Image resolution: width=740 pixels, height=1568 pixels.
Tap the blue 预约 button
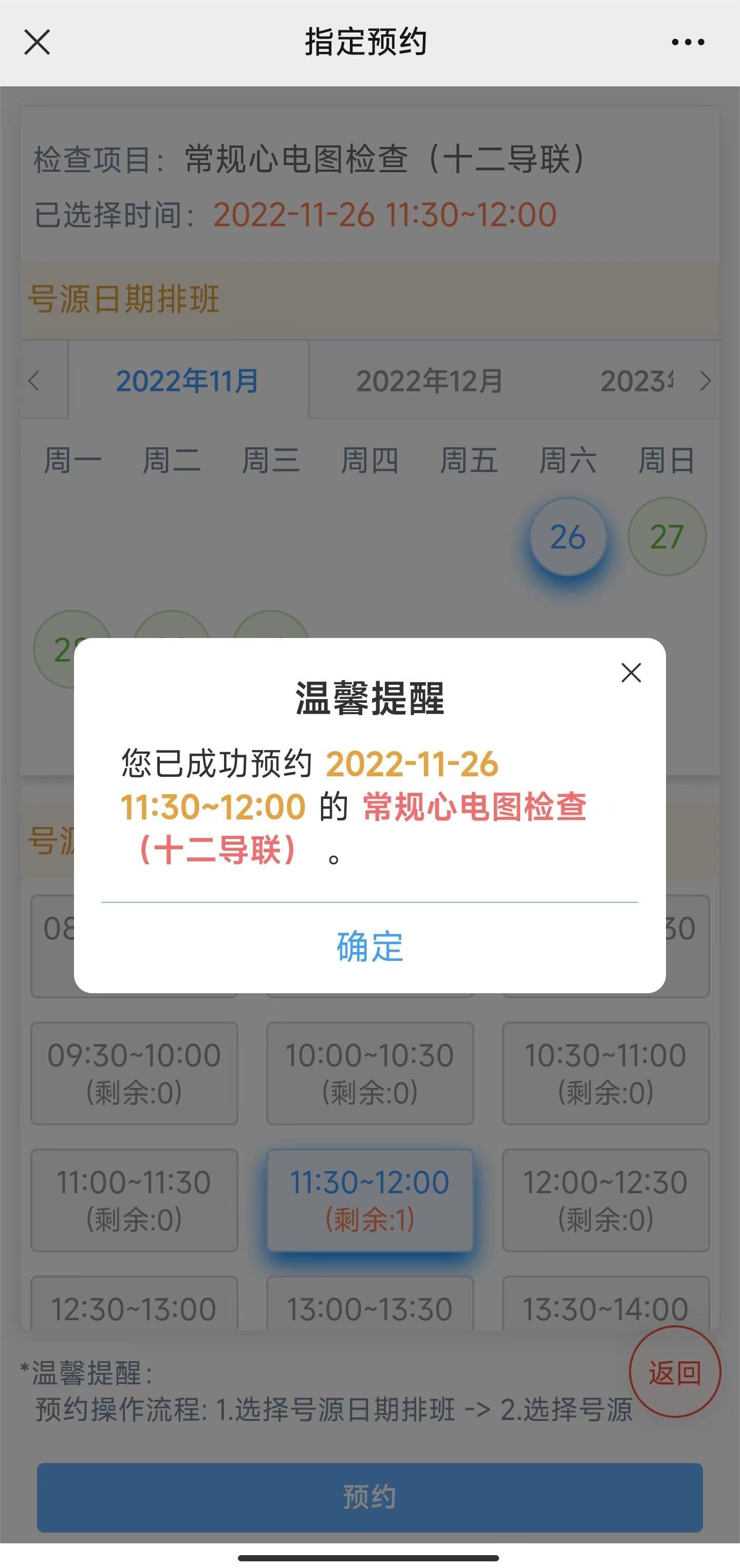(369, 1497)
